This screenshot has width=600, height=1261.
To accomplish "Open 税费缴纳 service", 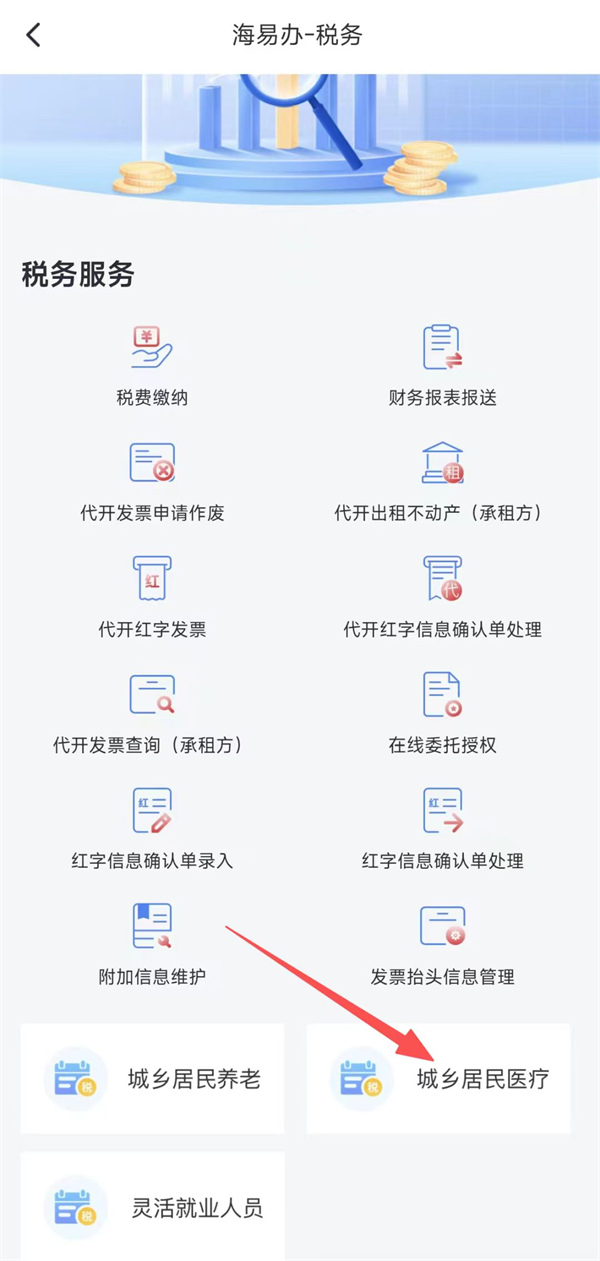I will pos(152,364).
